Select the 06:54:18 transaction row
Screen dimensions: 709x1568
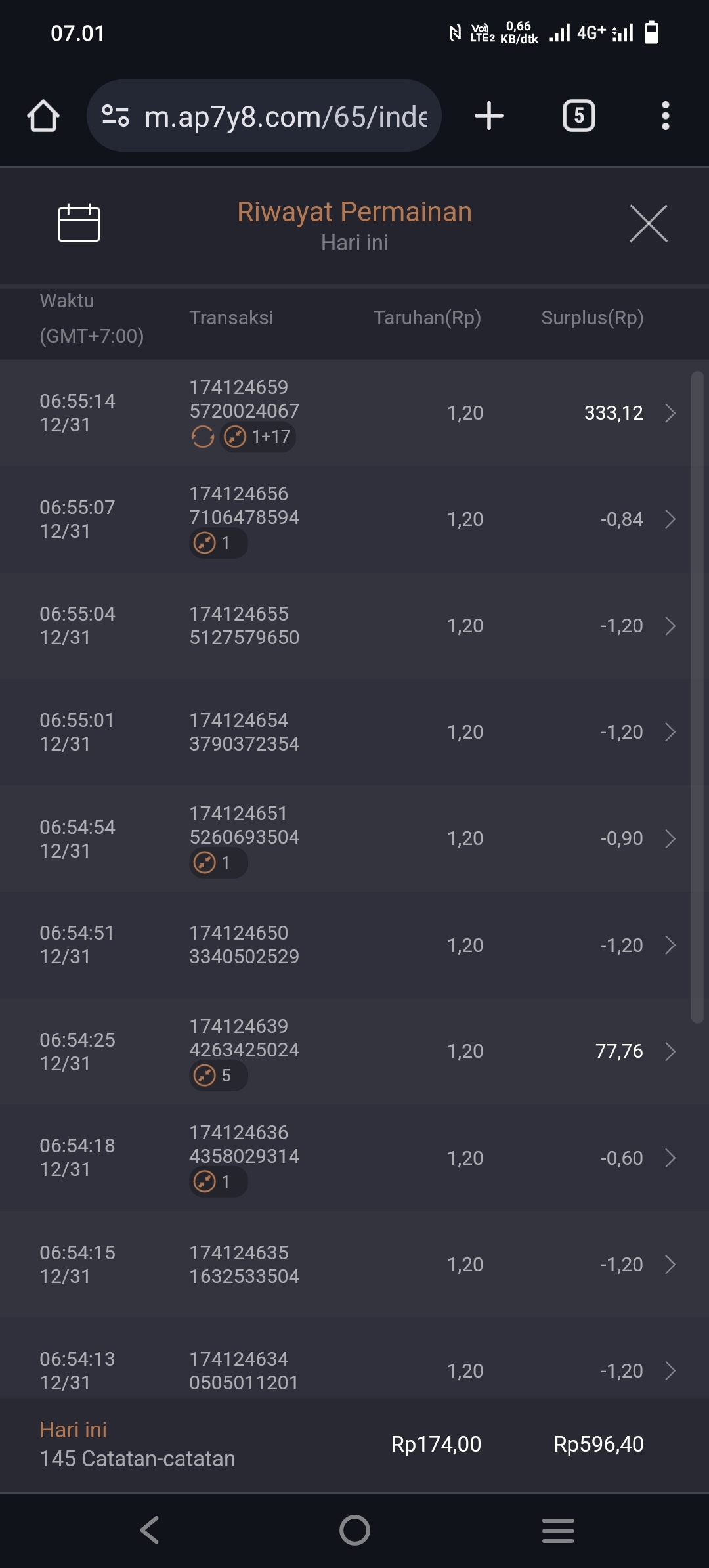(x=354, y=1158)
